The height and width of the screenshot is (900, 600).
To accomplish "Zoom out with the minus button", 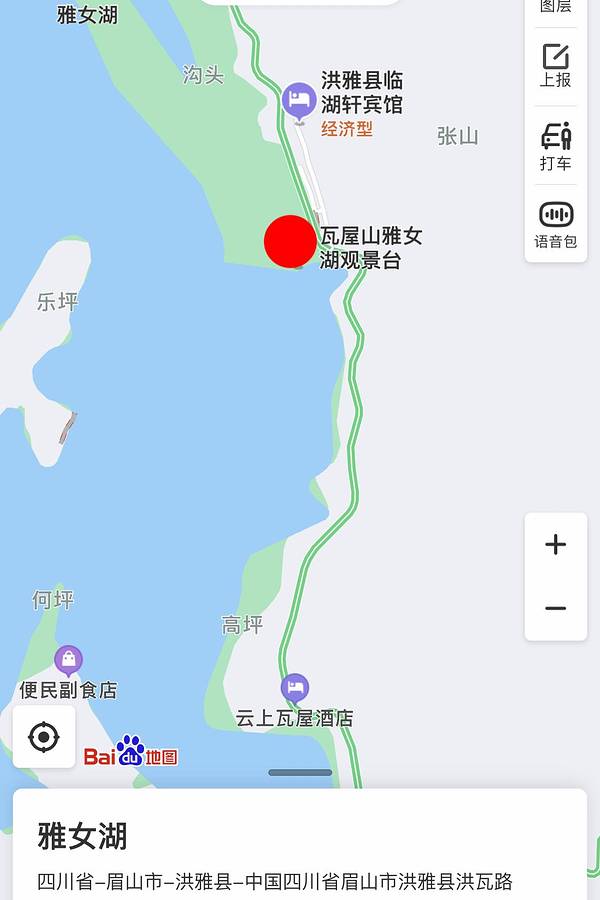I will pyautogui.click(x=556, y=608).
